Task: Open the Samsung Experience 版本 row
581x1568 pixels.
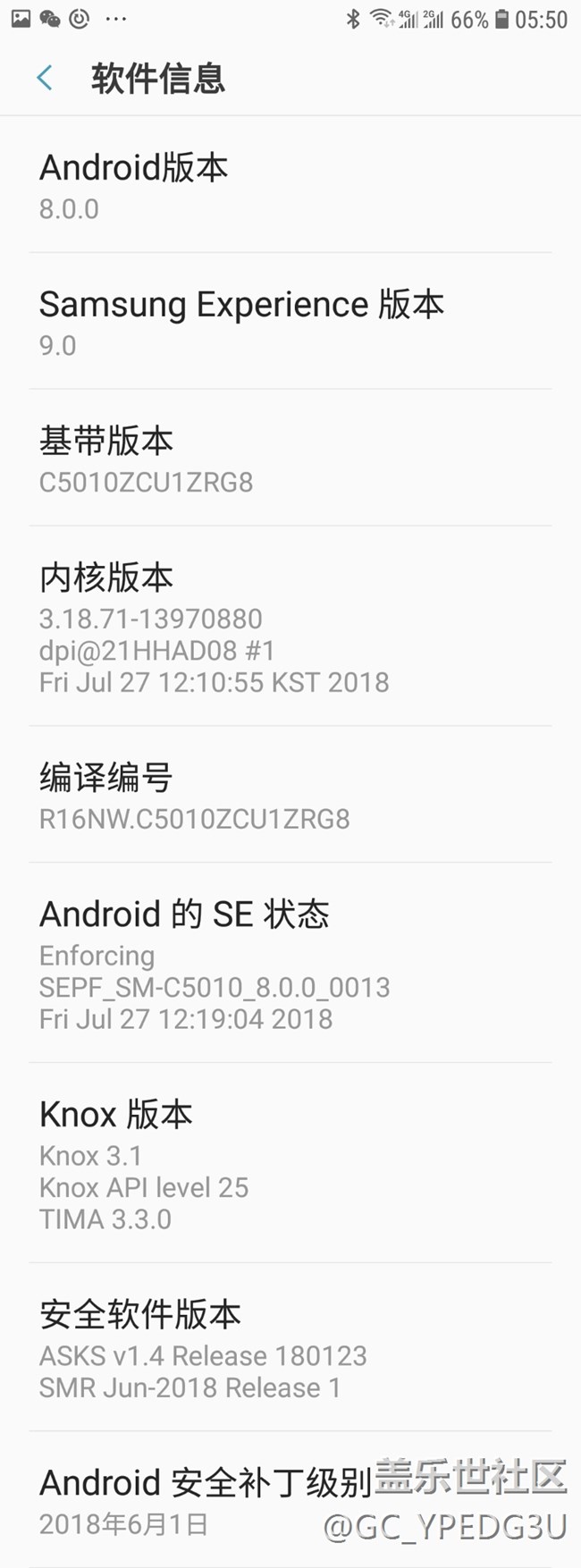Action: [290, 322]
